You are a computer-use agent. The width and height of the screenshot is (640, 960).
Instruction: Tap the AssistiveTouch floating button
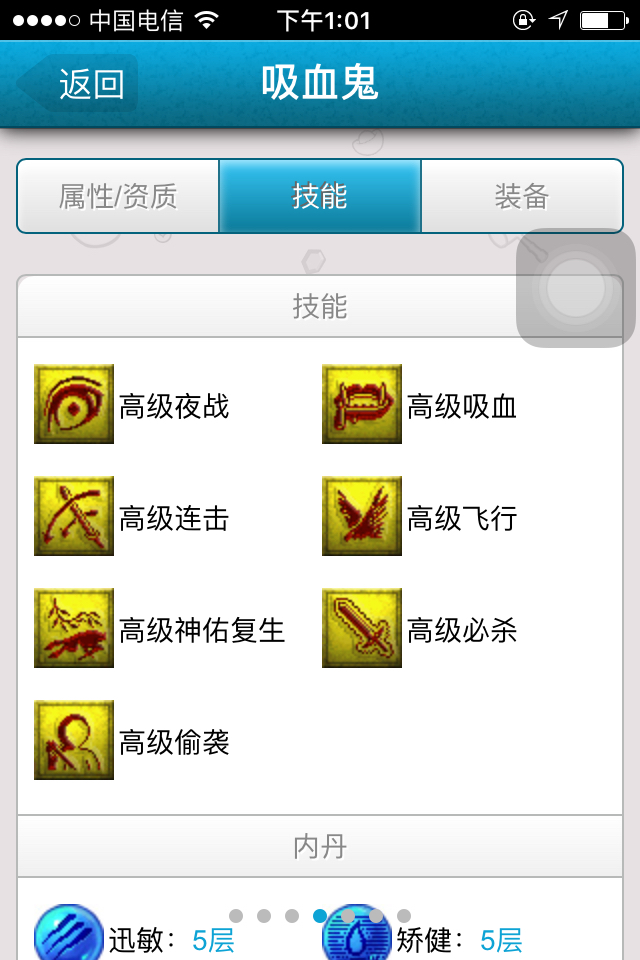[576, 289]
